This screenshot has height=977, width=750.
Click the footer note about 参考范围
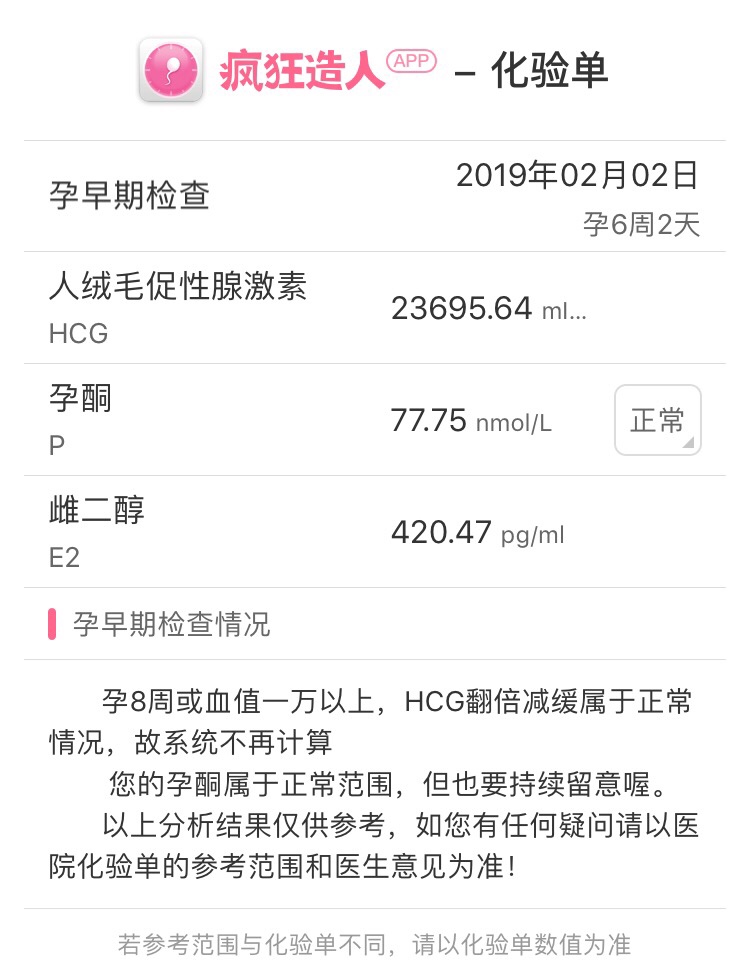375,938
